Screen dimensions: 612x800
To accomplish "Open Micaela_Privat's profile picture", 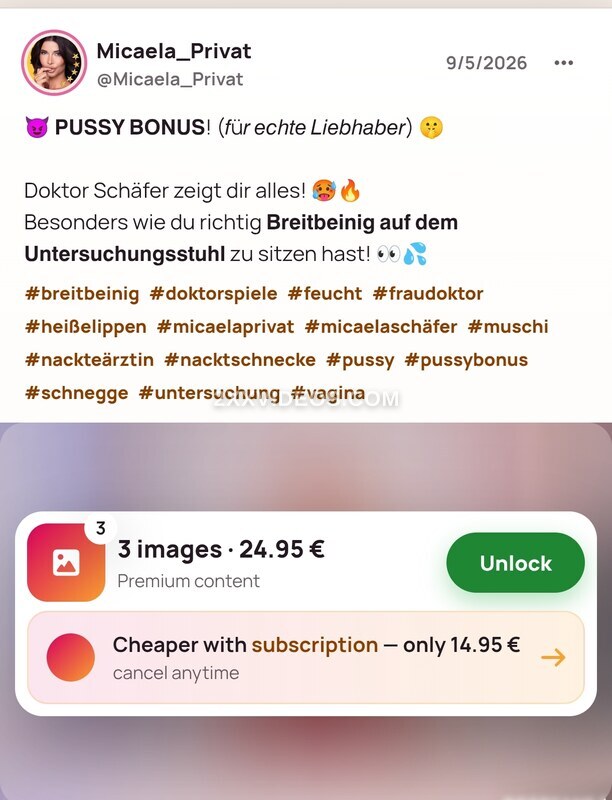I will (54, 63).
